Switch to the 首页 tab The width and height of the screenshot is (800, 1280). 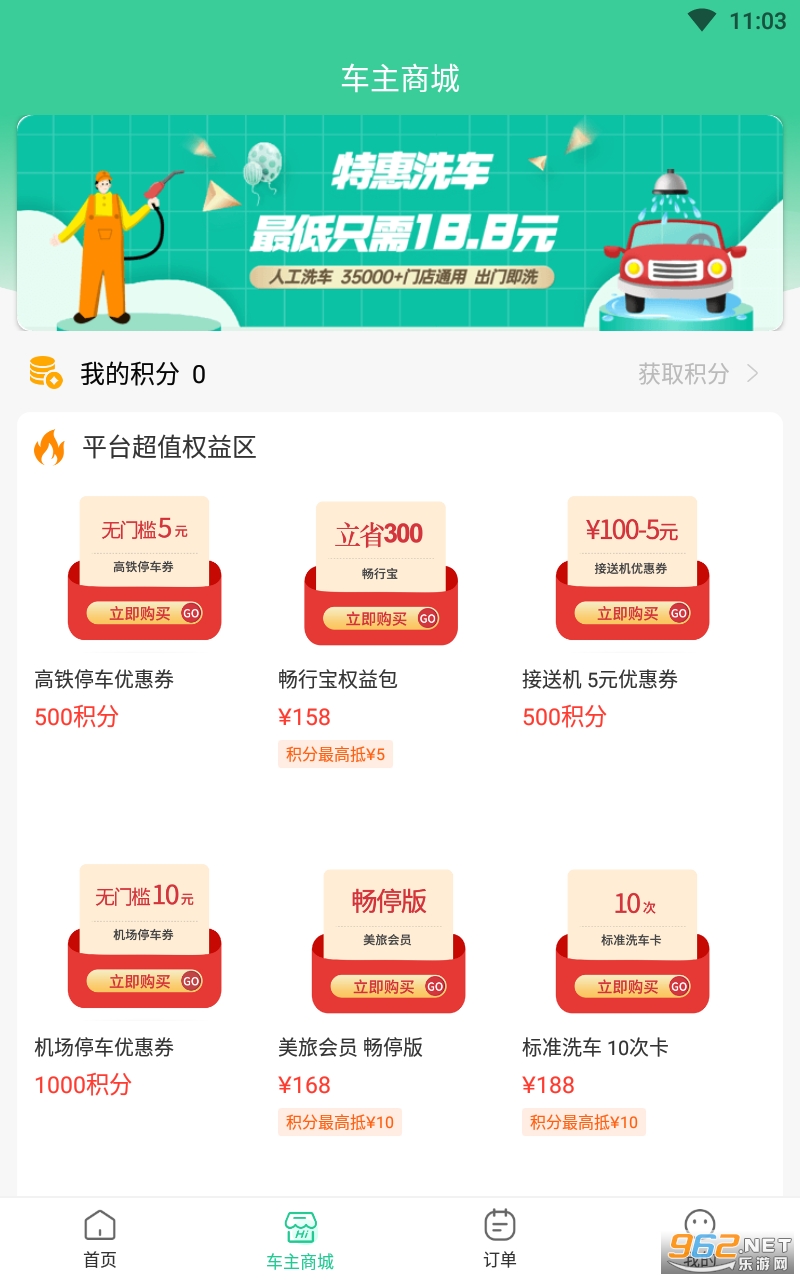(100, 1240)
